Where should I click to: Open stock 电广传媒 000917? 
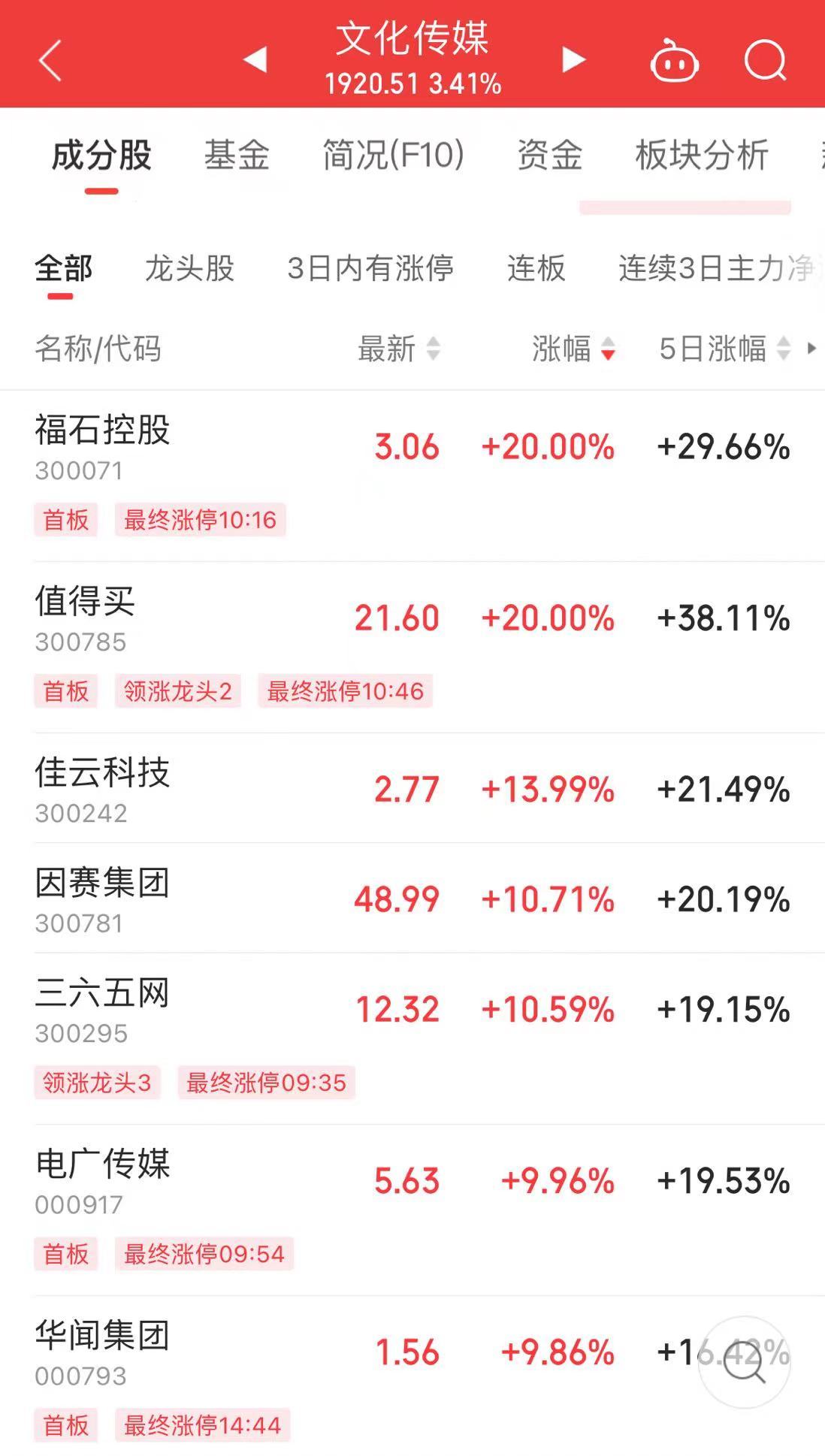(x=412, y=1210)
